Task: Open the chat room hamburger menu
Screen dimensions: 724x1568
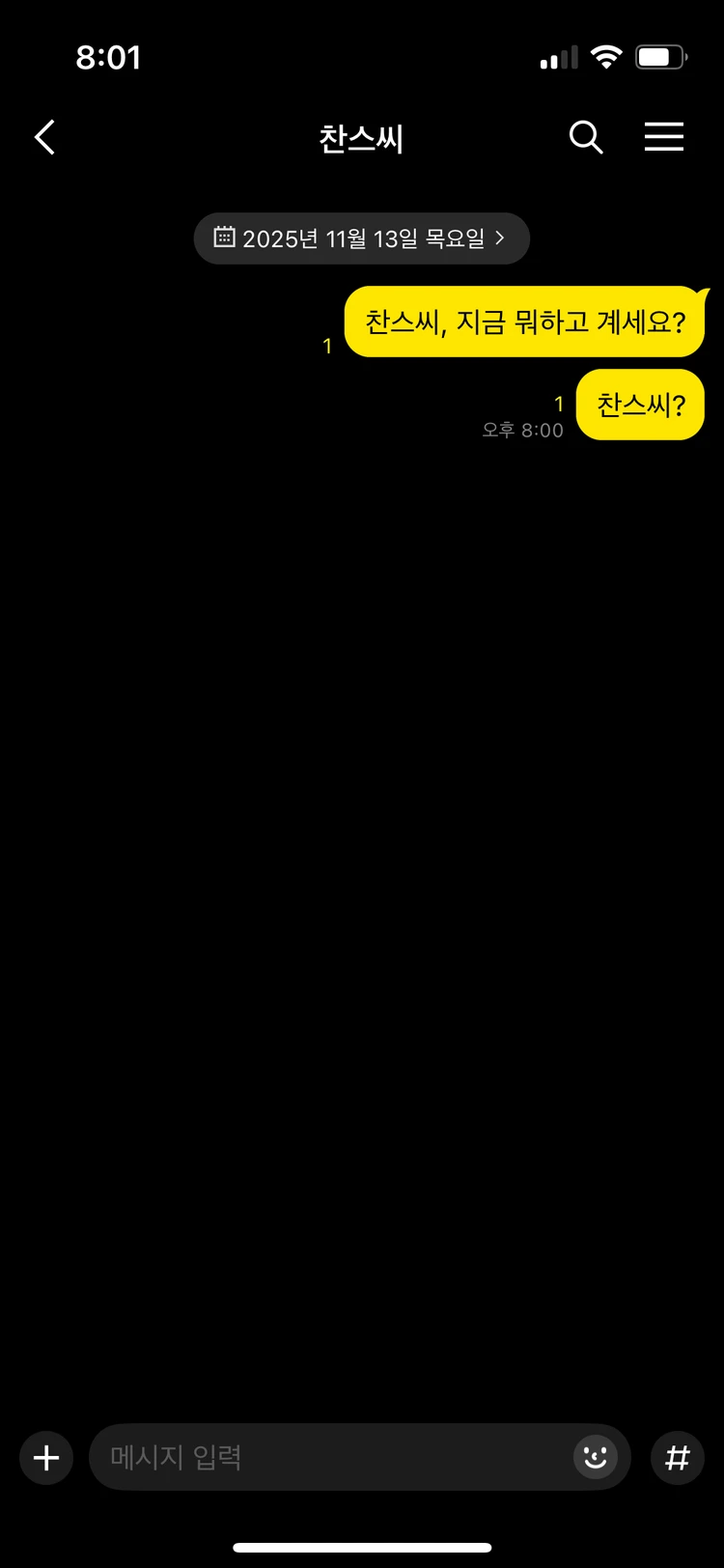Action: pyautogui.click(x=664, y=137)
